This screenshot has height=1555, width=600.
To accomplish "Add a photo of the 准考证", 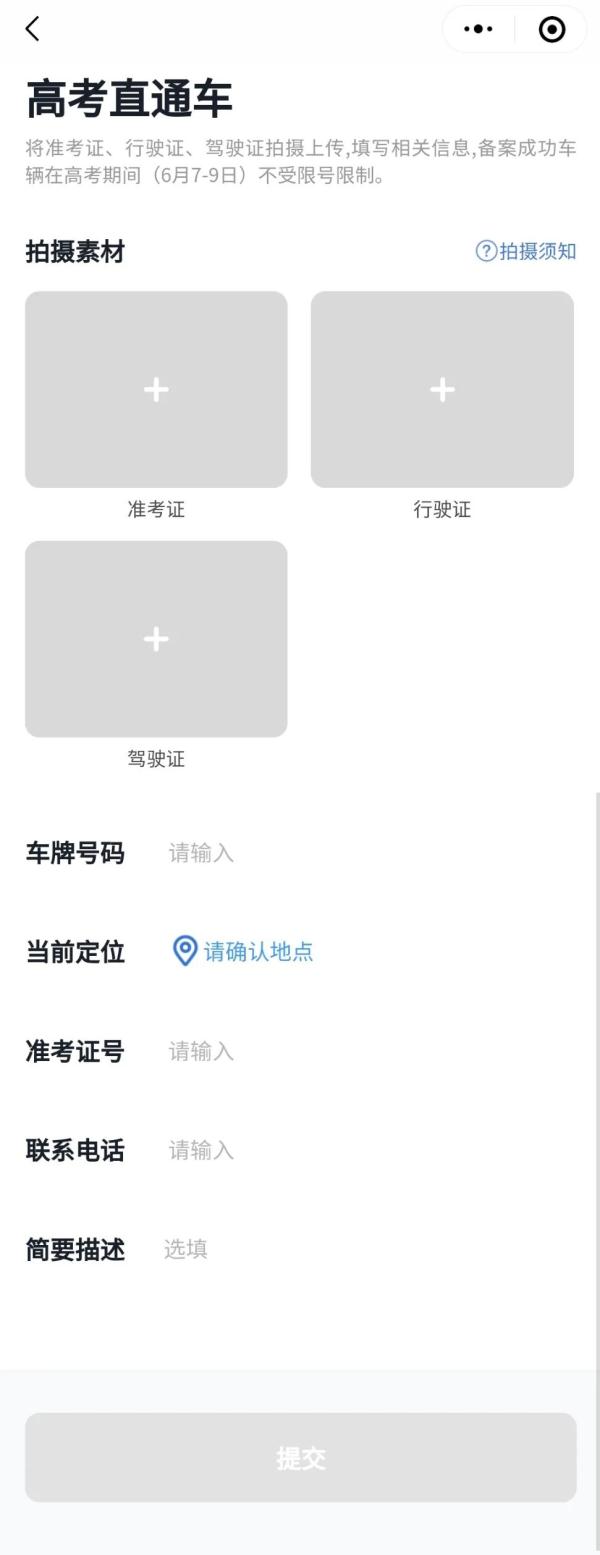I will tap(156, 389).
